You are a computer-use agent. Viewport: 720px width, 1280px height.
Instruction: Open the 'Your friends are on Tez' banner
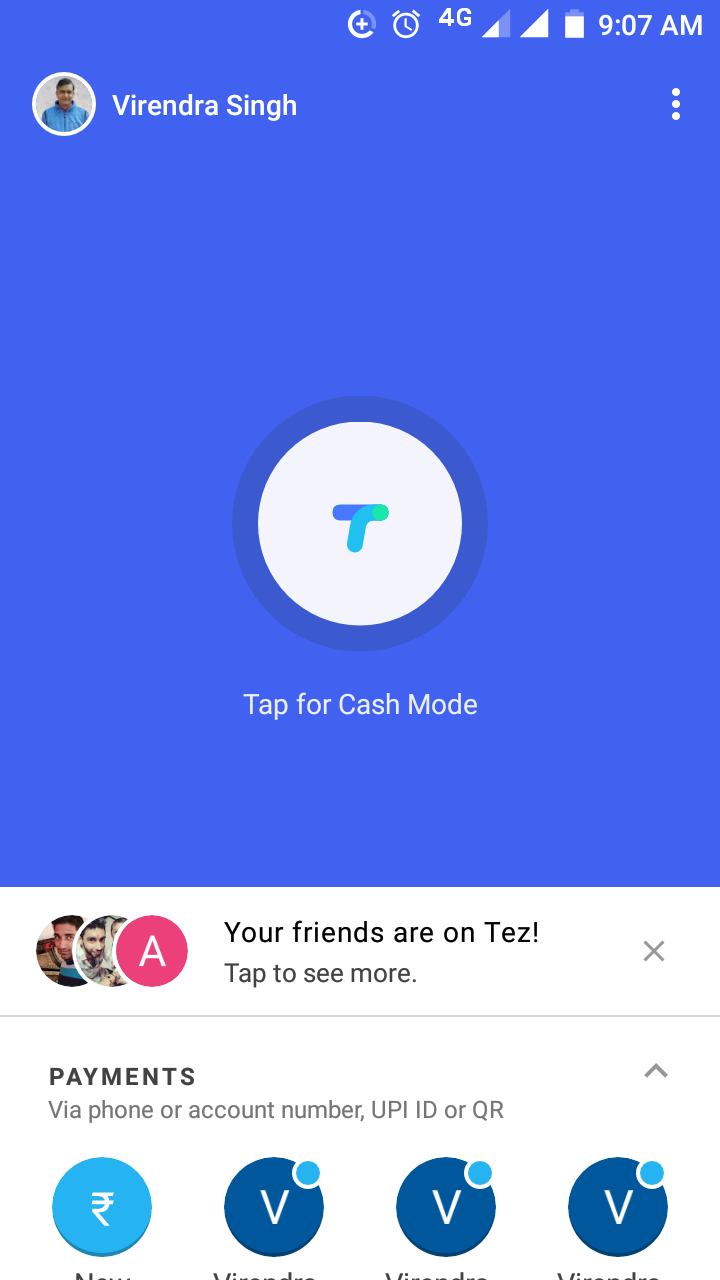click(x=380, y=951)
